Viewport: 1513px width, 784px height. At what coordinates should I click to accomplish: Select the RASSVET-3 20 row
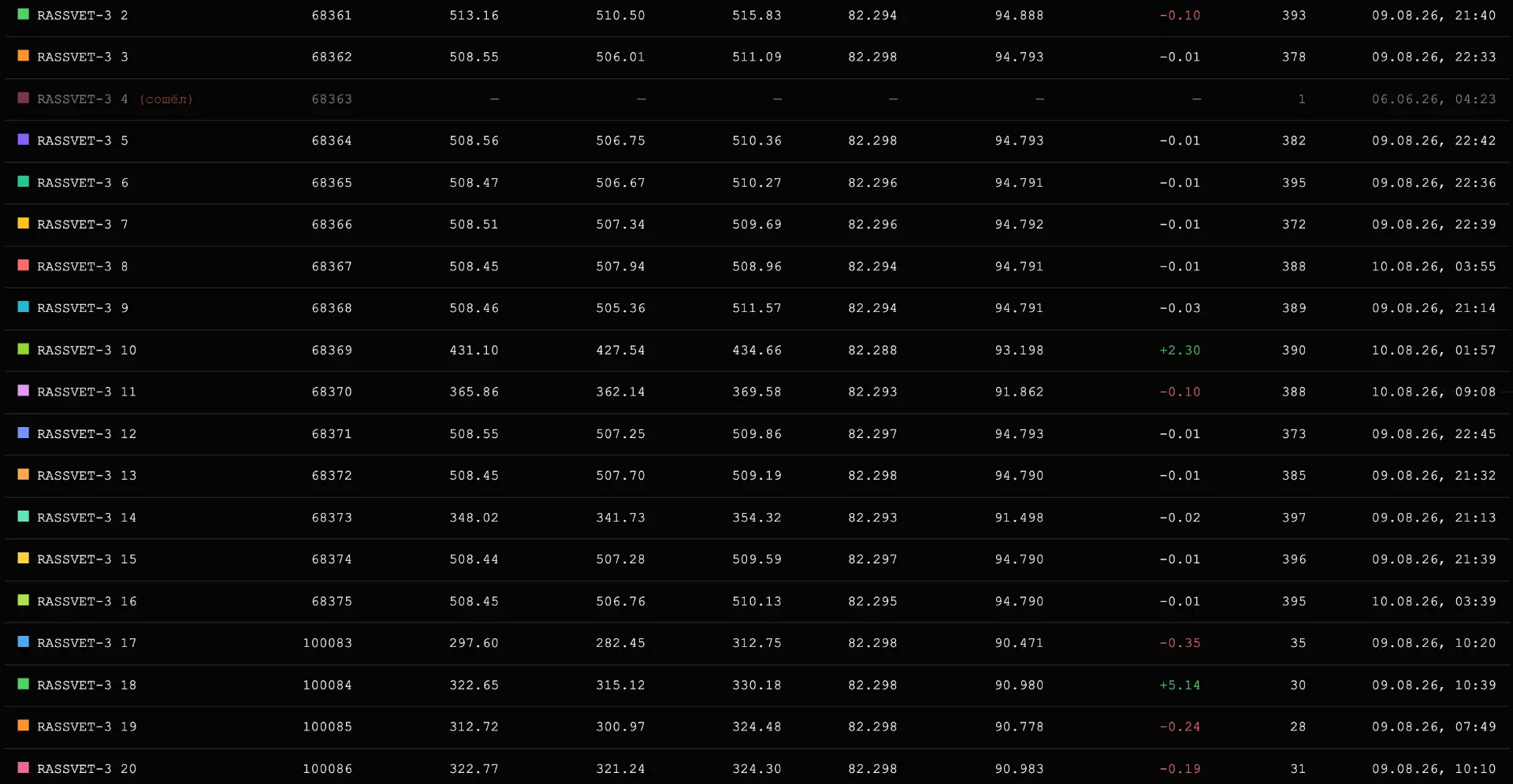pos(756,767)
